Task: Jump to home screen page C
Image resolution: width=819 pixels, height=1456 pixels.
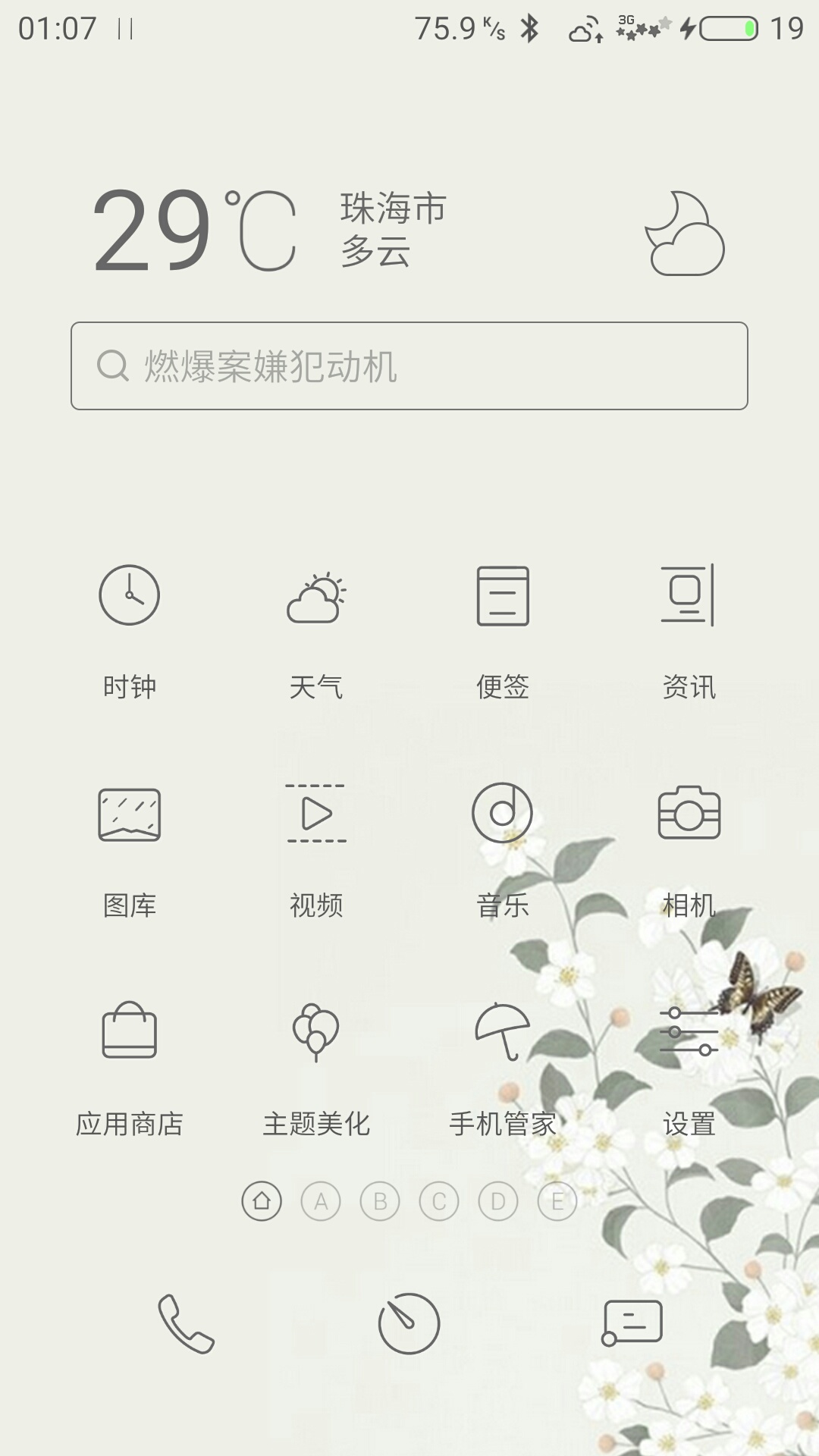Action: click(x=439, y=1201)
